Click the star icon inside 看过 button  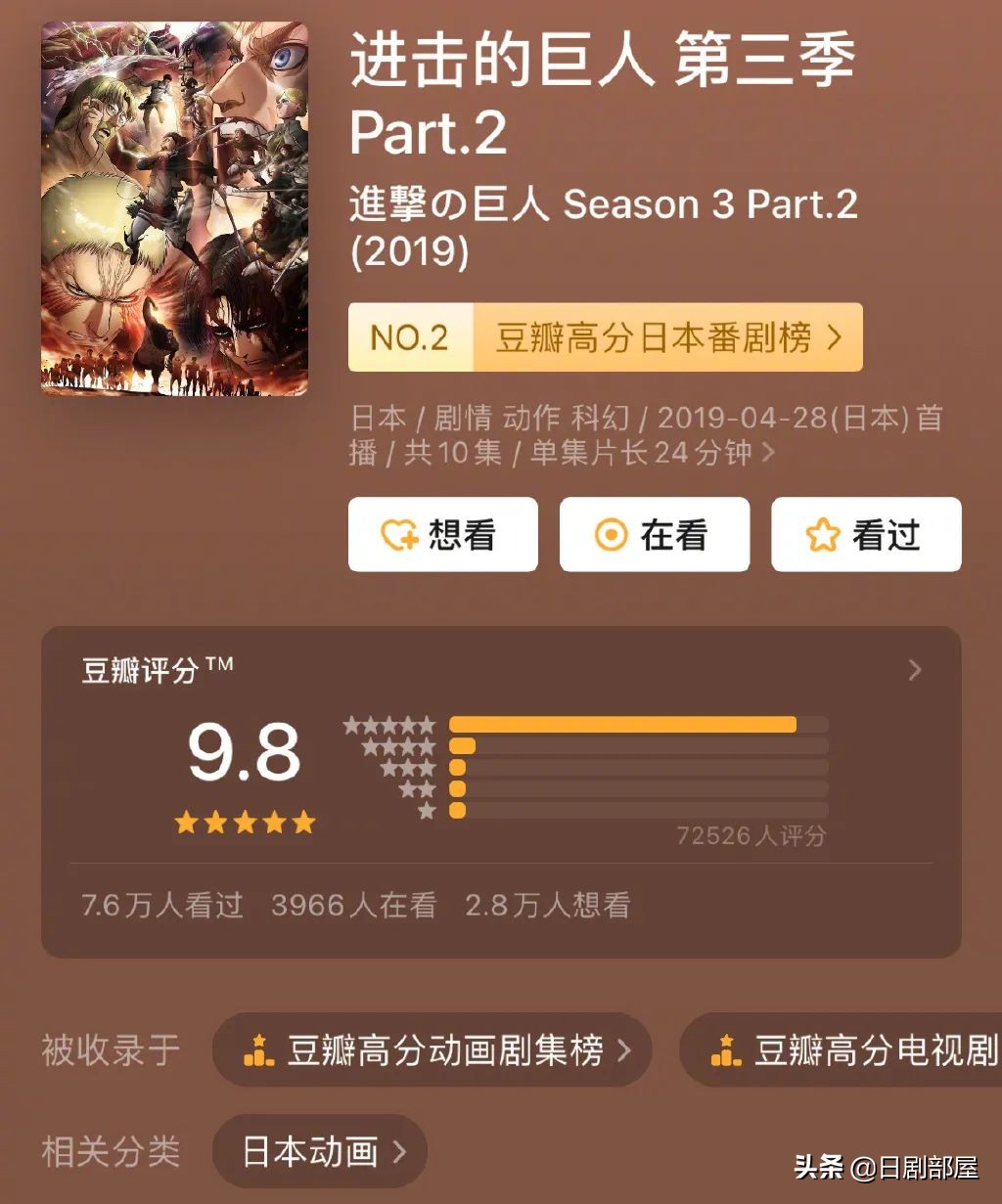(823, 534)
